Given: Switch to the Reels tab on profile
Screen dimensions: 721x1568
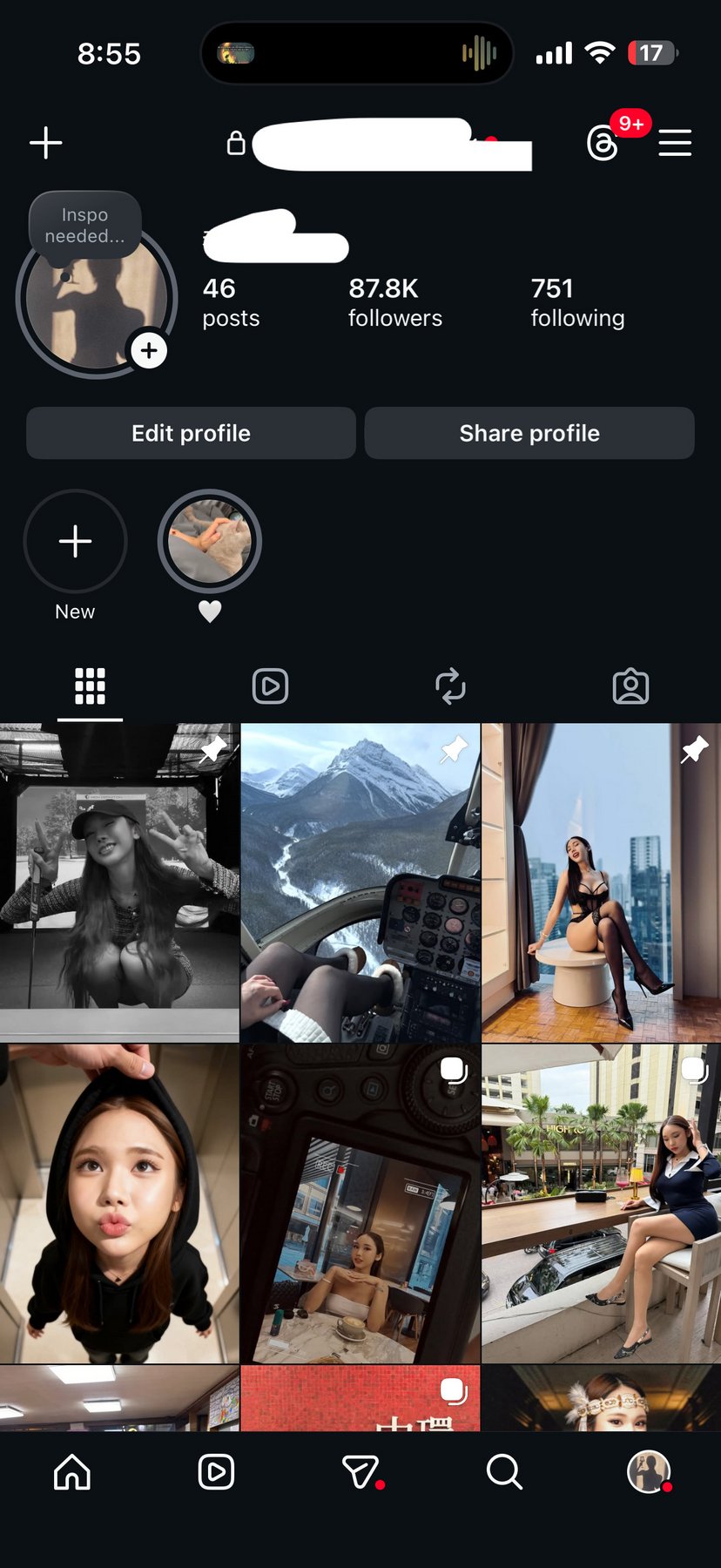Looking at the screenshot, I should click(x=270, y=686).
